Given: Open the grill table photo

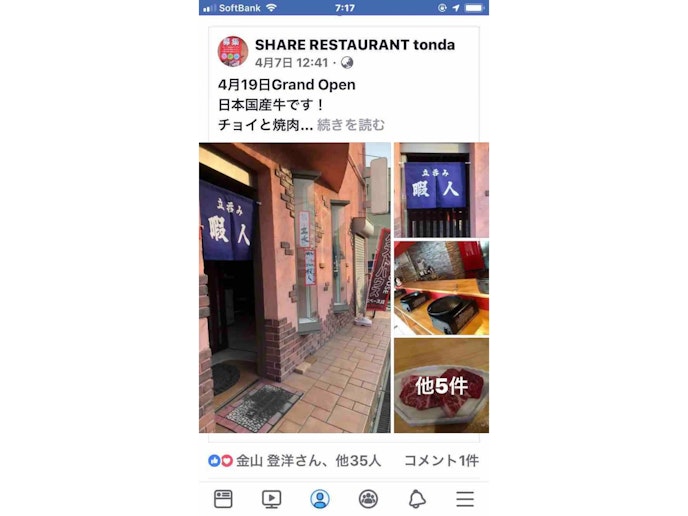Looking at the screenshot, I should [x=440, y=287].
